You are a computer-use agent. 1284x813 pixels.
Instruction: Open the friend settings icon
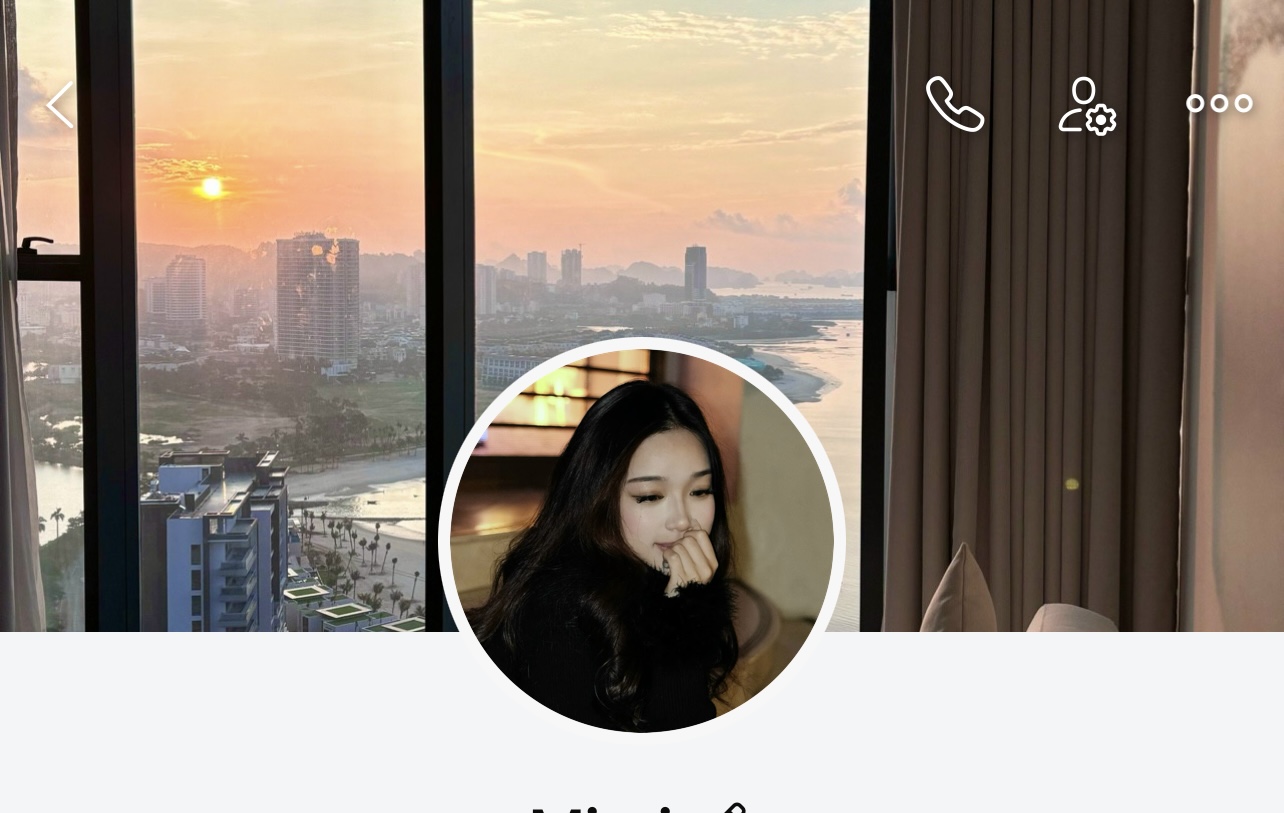(x=1086, y=105)
